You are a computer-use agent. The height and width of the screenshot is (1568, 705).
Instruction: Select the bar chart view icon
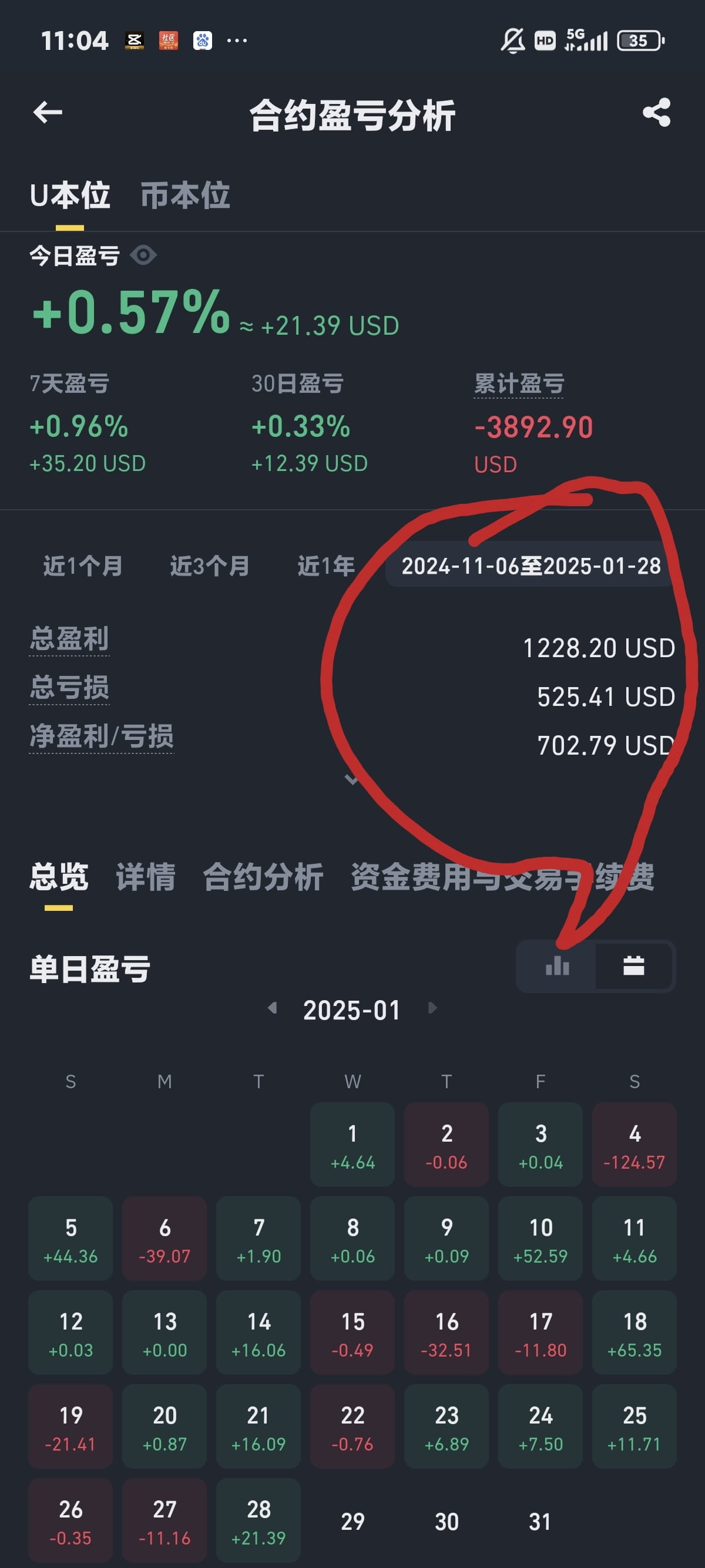[558, 966]
